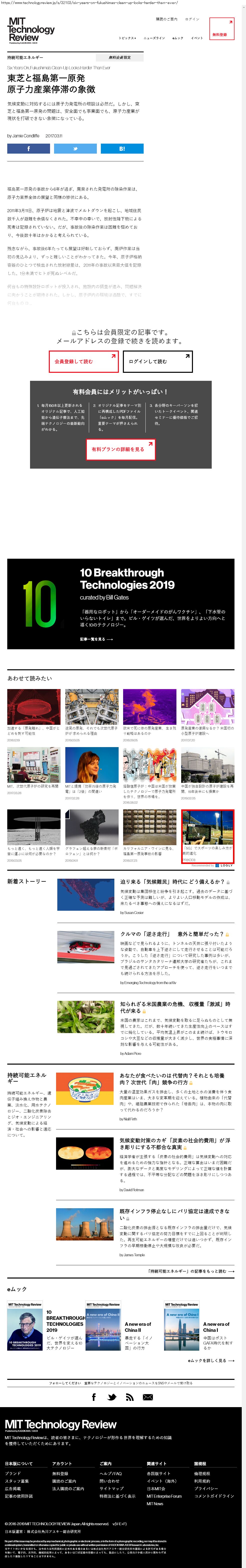This screenshot has height=1568, width=246.
Task: See more 持続可能エネルギー articles
Action: [190, 1272]
